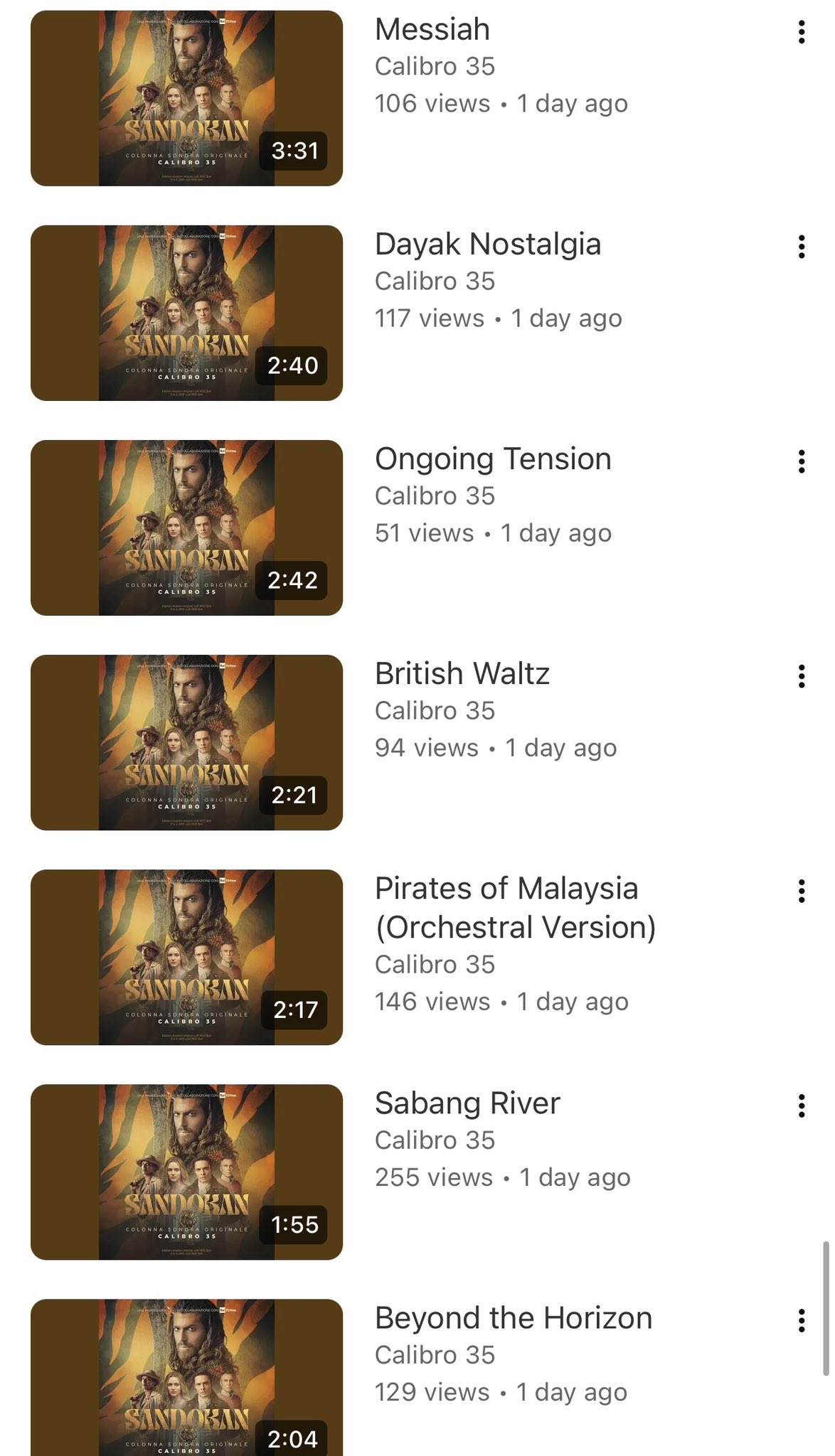Open options for Pirates of Malaysia
This screenshot has width=835, height=1456.
[802, 891]
